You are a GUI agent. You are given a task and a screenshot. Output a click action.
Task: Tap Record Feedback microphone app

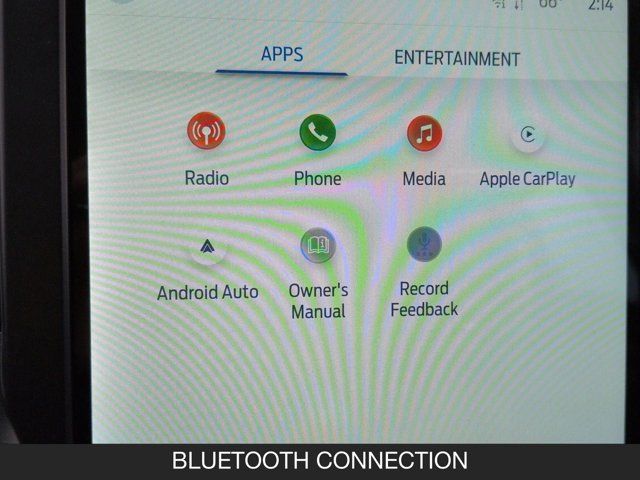pos(424,243)
